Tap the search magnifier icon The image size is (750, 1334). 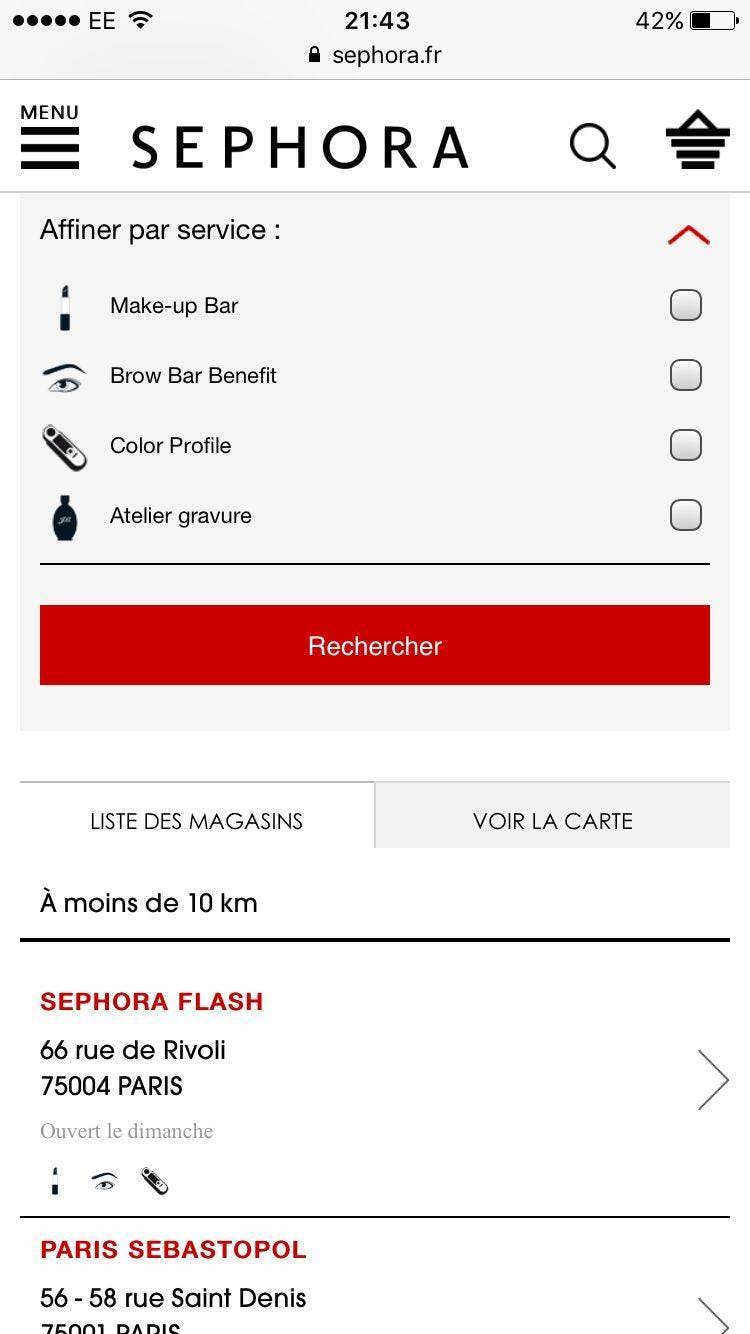click(x=592, y=146)
